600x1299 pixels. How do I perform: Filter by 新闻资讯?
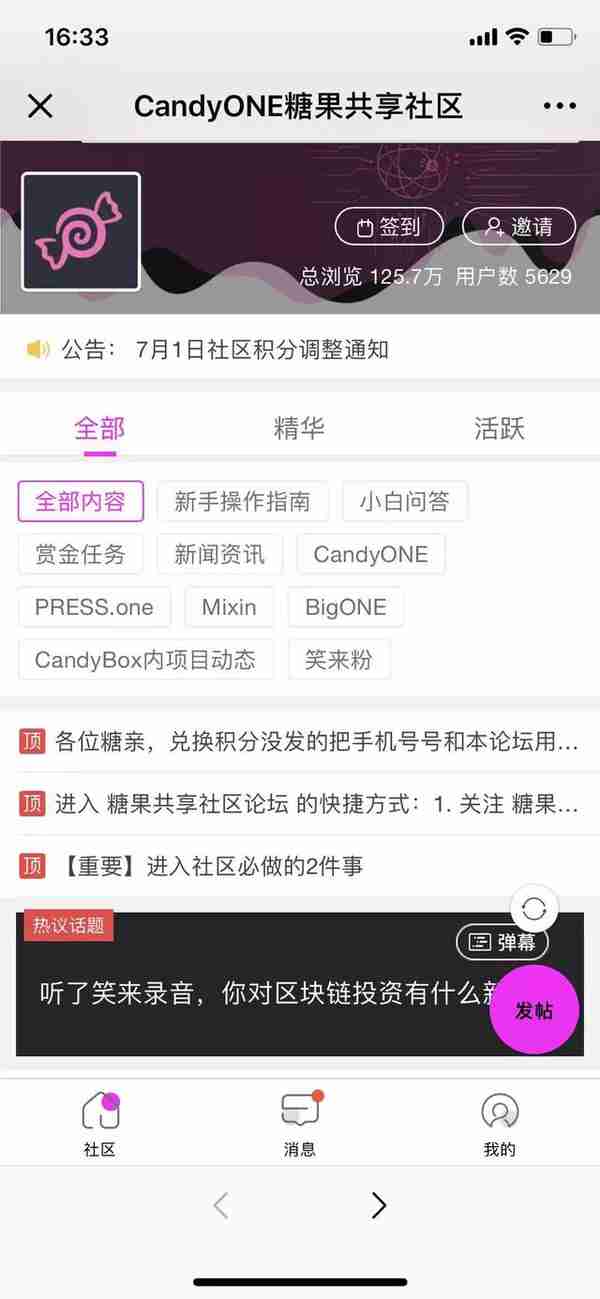click(220, 554)
